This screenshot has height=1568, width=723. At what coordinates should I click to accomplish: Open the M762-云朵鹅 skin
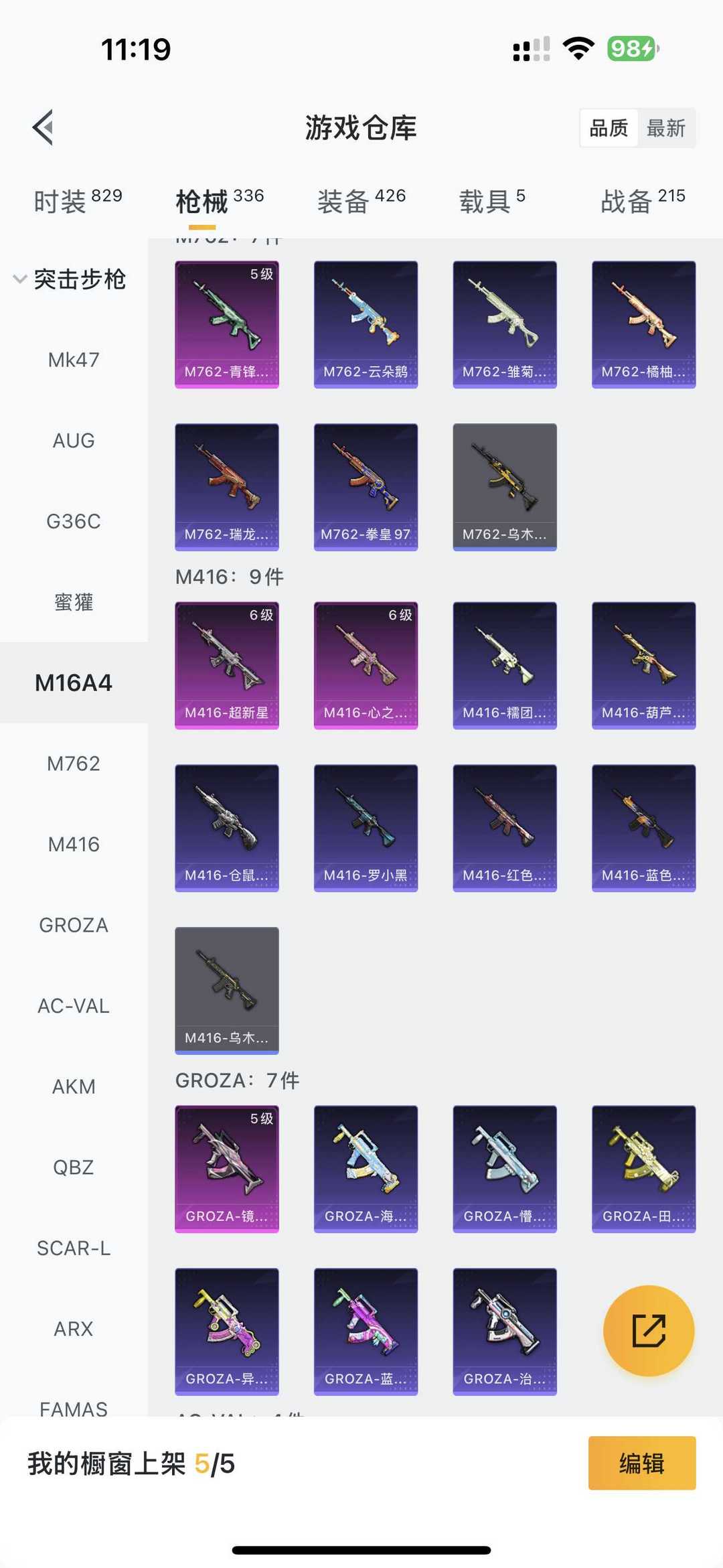[x=366, y=324]
